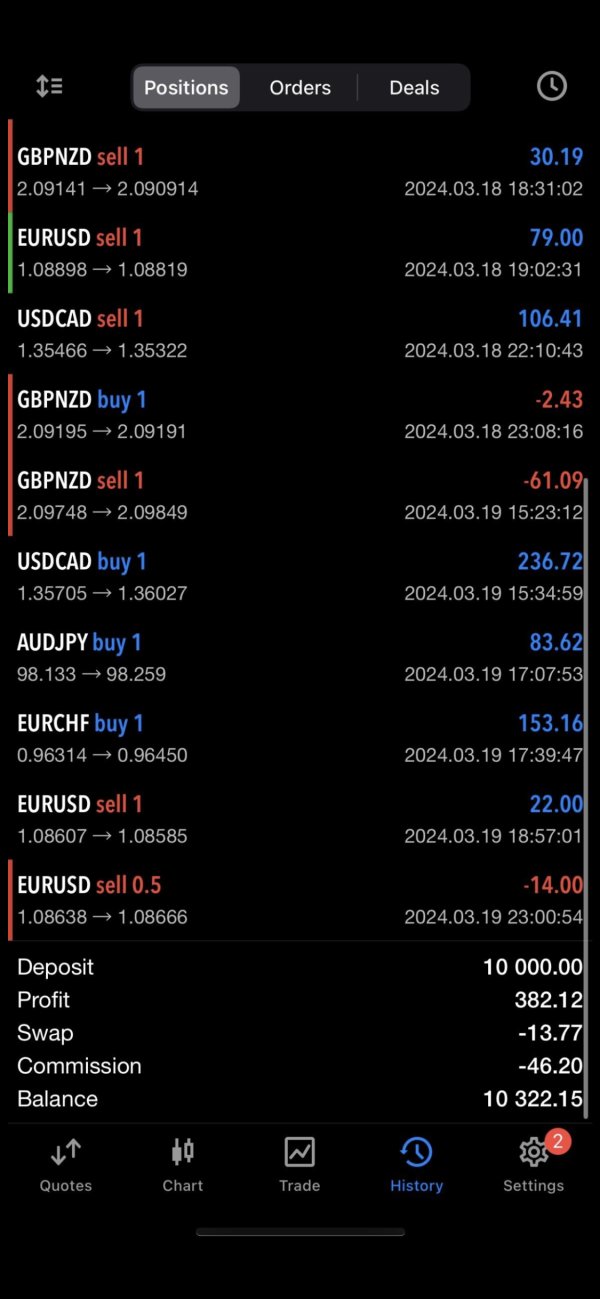Select the History tab
This screenshot has width=600, height=1299.
[416, 1166]
